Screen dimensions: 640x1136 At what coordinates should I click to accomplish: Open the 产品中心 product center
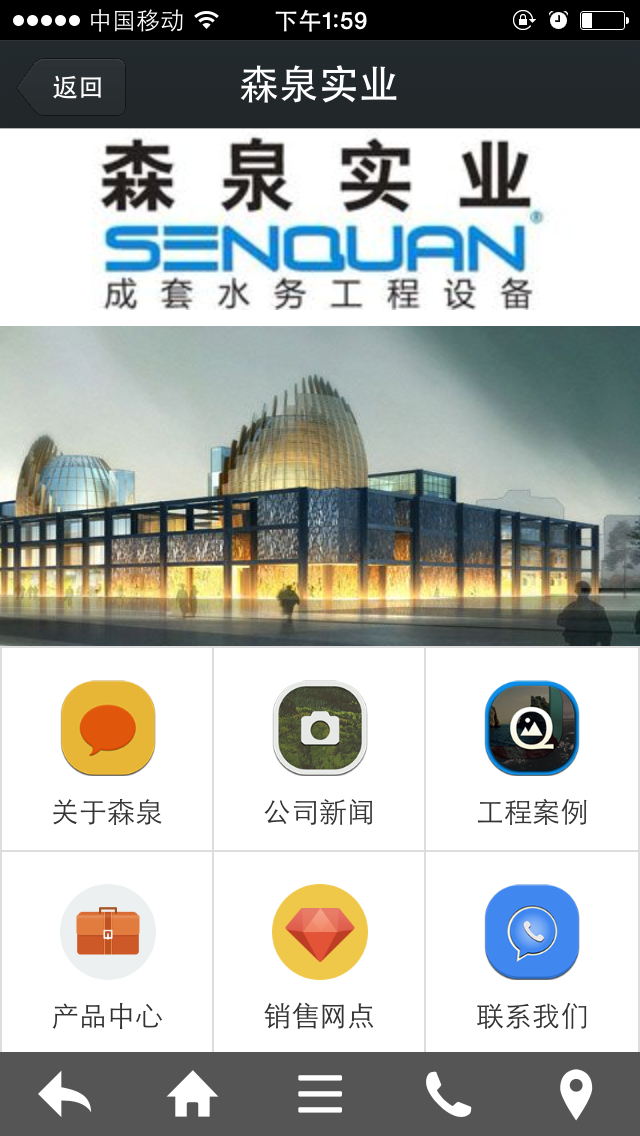point(107,952)
